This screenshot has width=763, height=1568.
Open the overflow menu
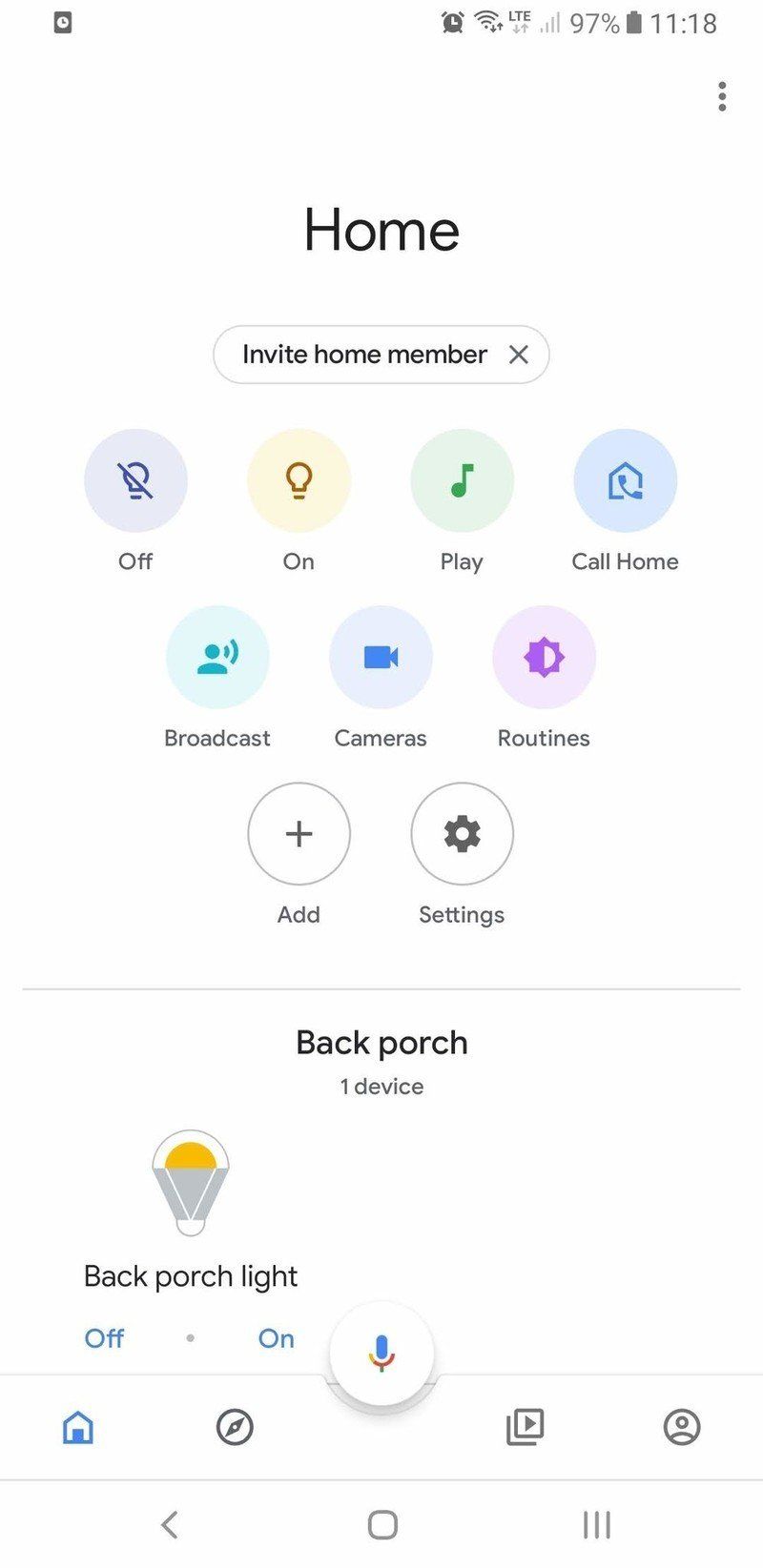(x=722, y=96)
